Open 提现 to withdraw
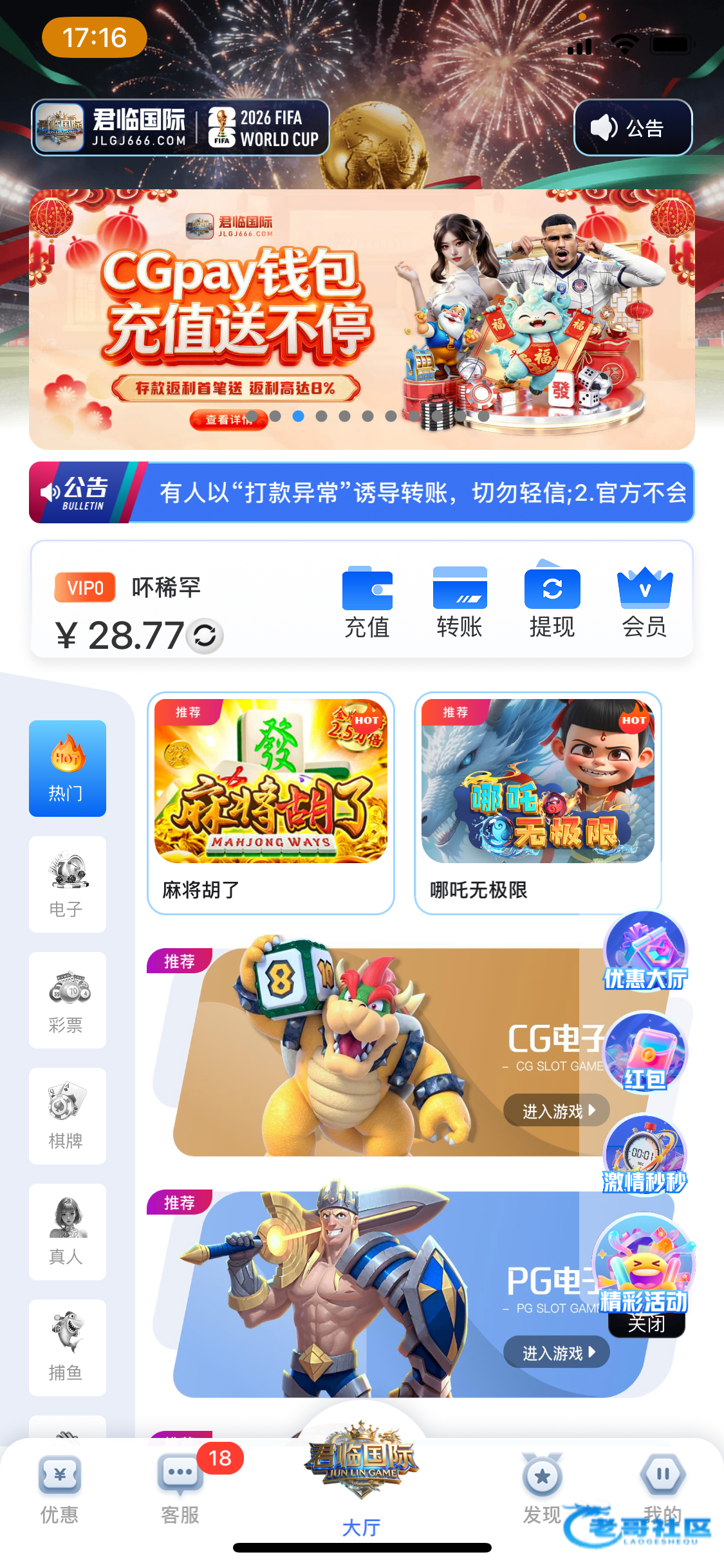The width and height of the screenshot is (724, 1568). click(x=552, y=602)
